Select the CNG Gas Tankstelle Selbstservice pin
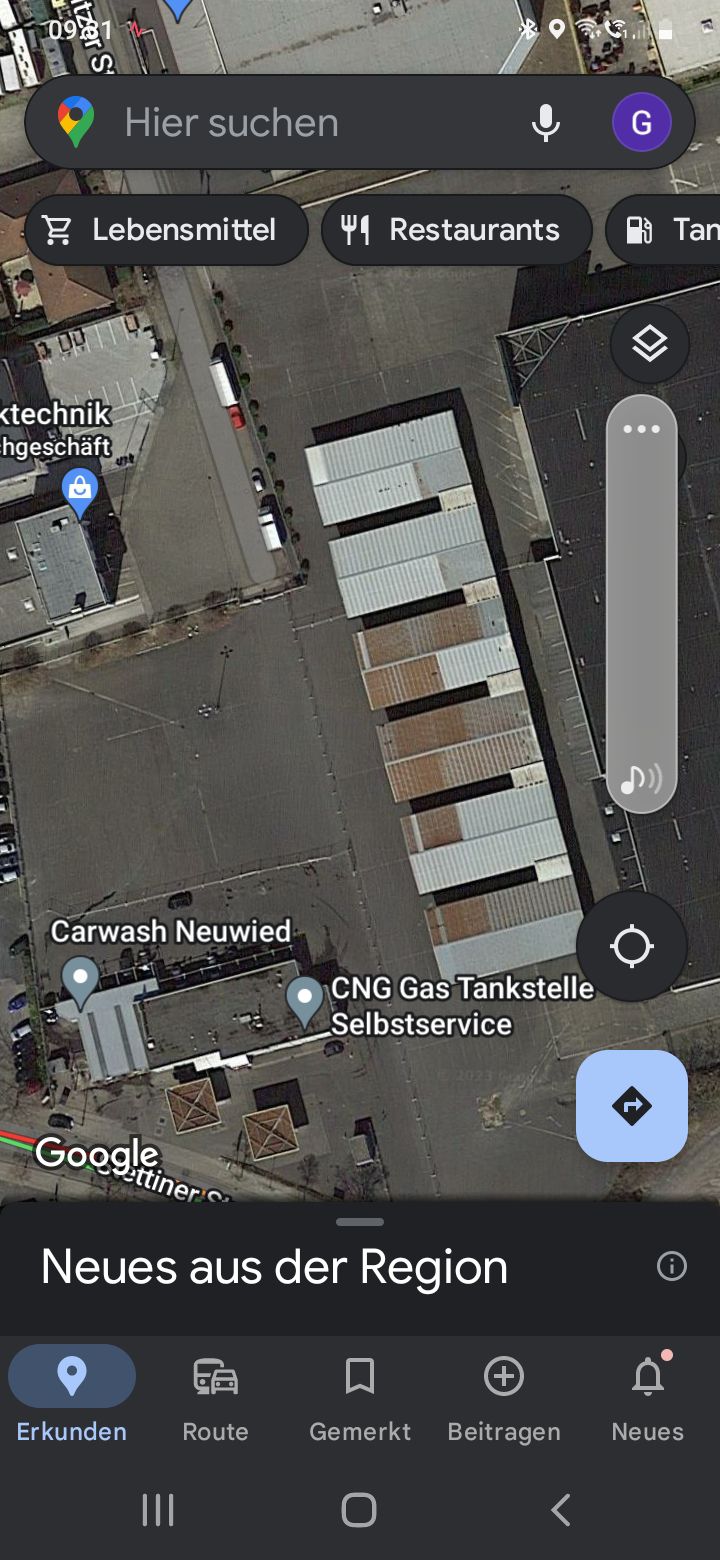 point(305,1001)
